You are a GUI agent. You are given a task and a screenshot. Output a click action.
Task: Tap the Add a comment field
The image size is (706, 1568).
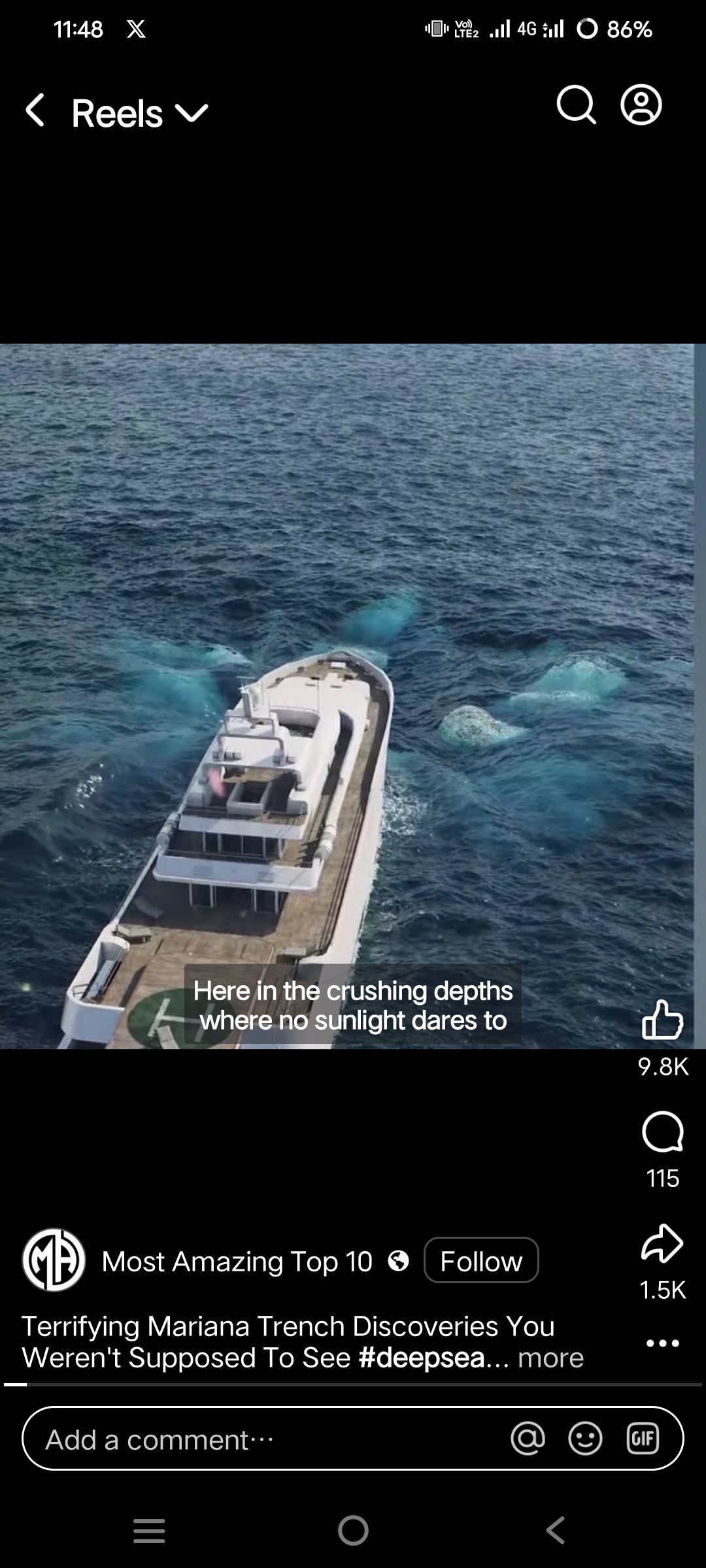(x=261, y=1440)
